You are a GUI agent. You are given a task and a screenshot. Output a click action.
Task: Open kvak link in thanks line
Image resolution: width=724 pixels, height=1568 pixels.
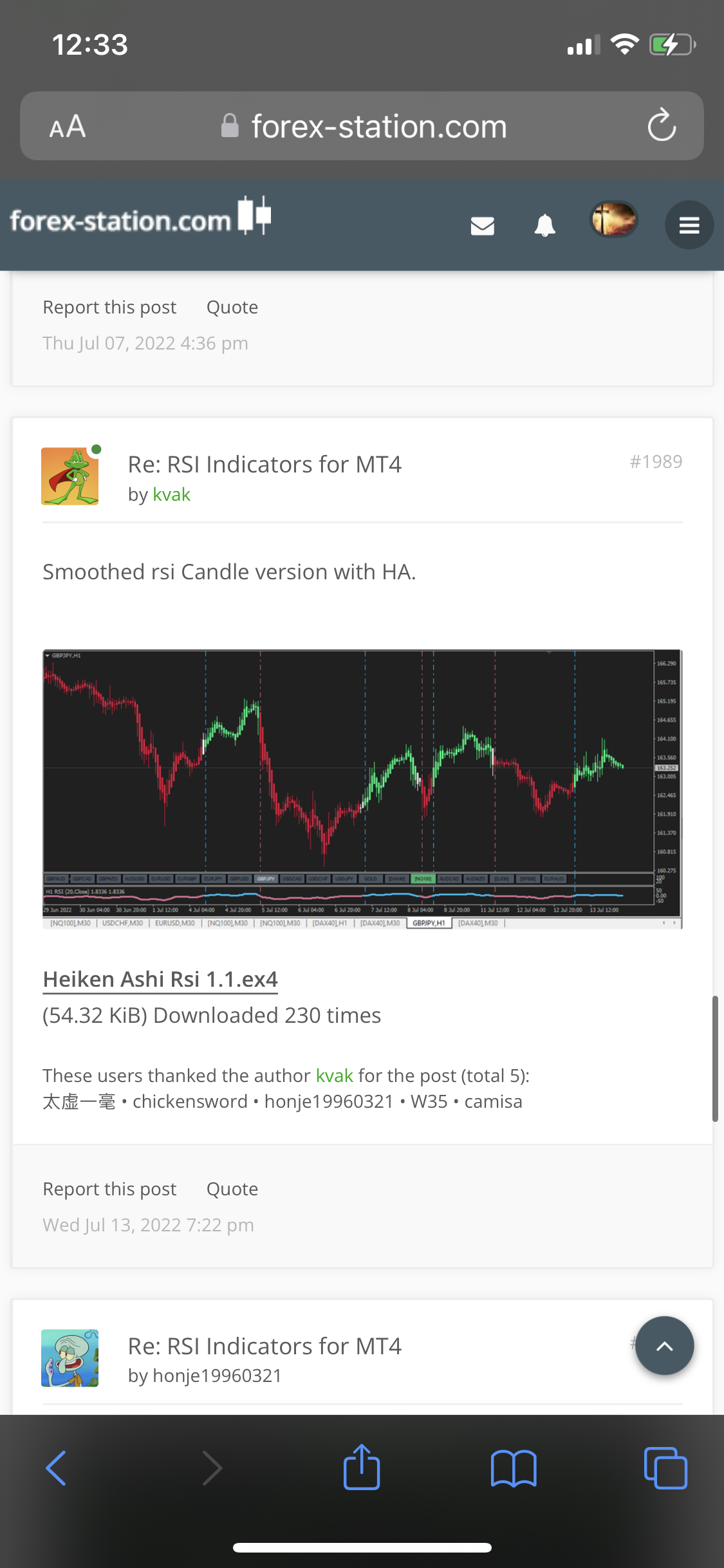pyautogui.click(x=334, y=1076)
